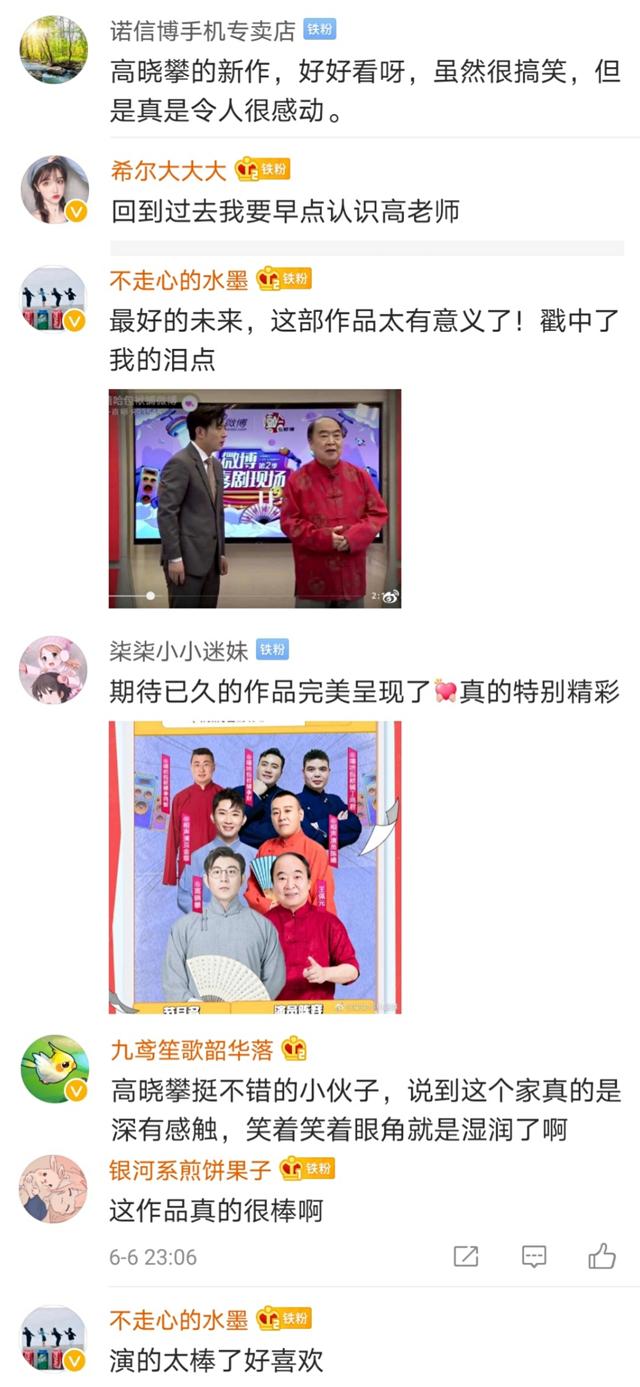The image size is (640, 1387).
Task: Open the video thumbnail in 不走心的水墨's comment
Action: point(255,498)
